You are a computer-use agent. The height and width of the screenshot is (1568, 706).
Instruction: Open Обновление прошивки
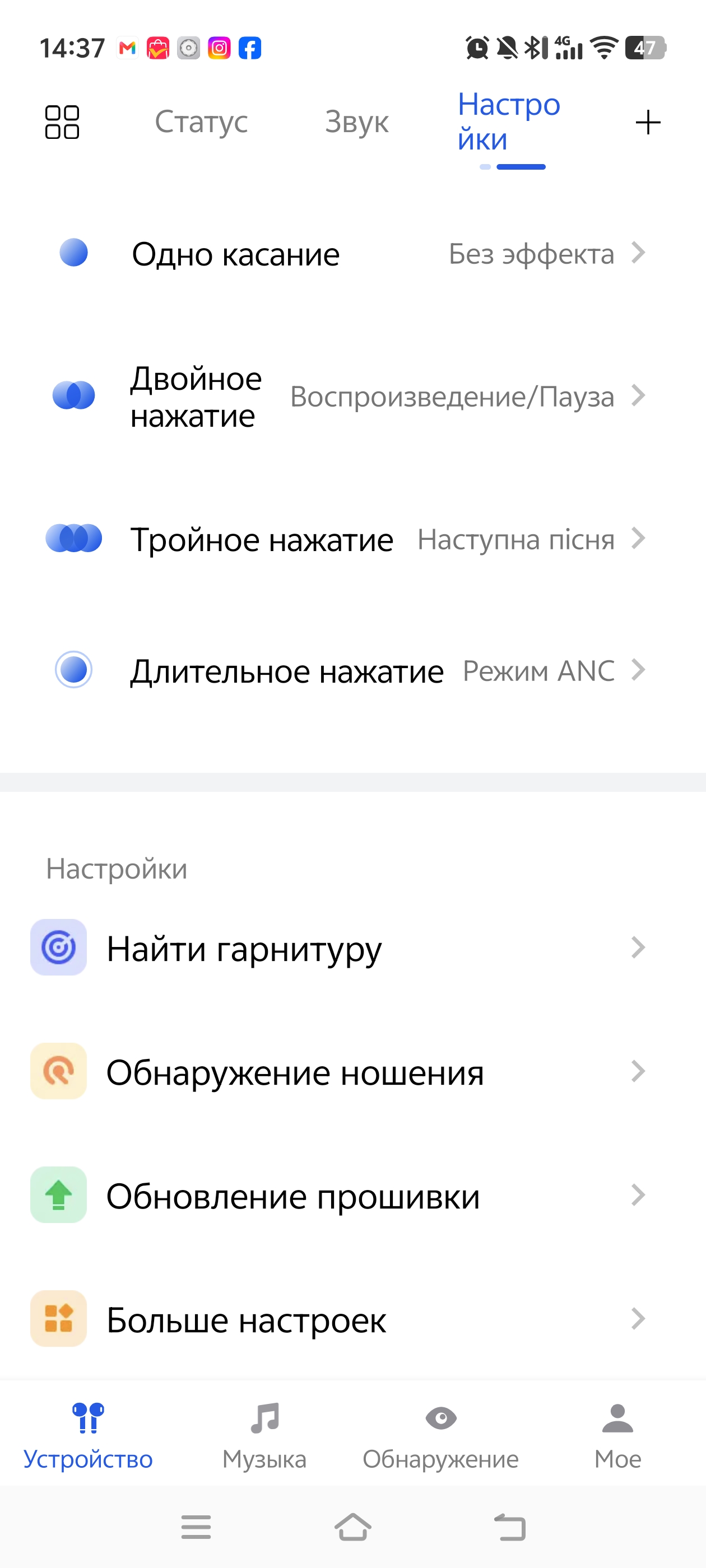click(x=354, y=1195)
